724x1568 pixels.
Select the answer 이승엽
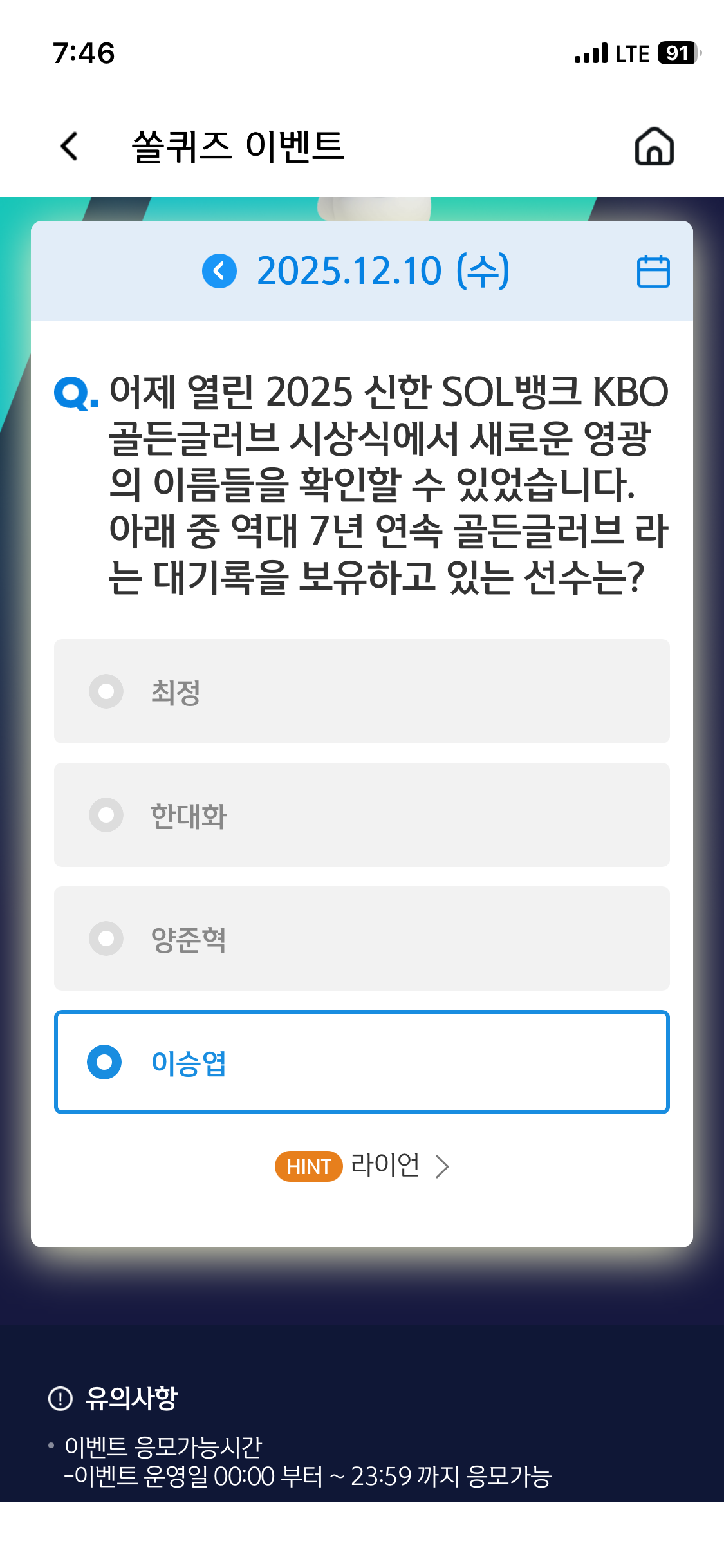coord(362,1062)
